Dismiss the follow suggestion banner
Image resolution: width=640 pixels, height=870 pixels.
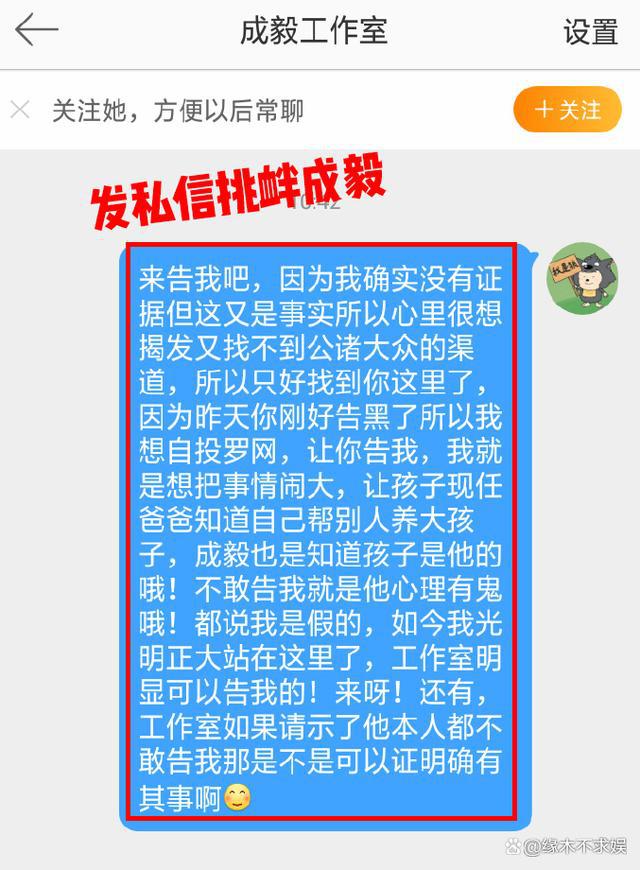click(20, 110)
